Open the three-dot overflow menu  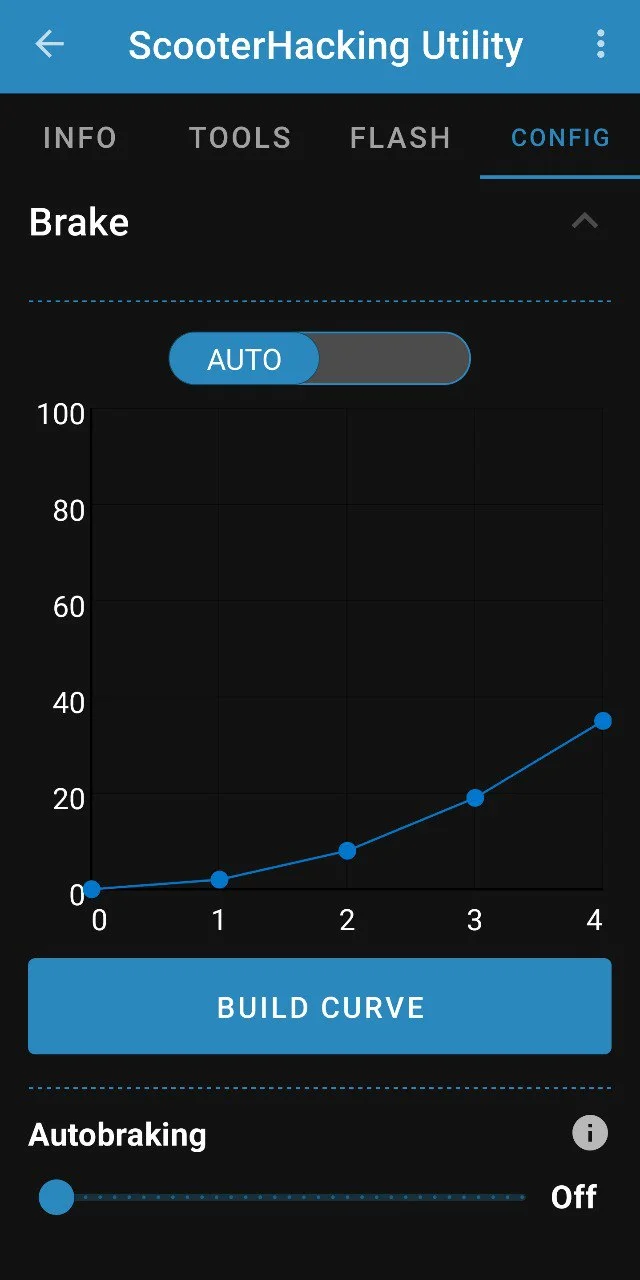600,45
